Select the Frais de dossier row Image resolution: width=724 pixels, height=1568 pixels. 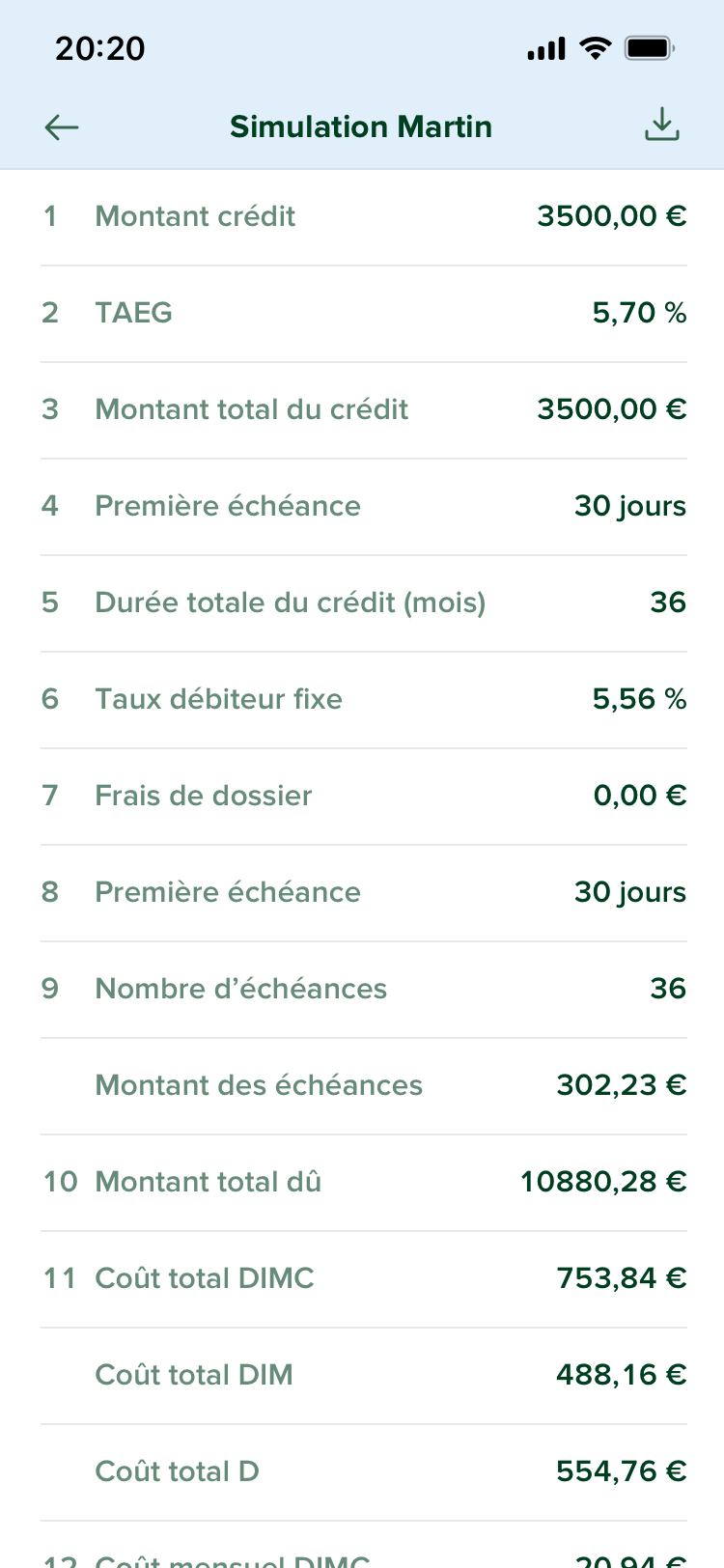[x=362, y=796]
